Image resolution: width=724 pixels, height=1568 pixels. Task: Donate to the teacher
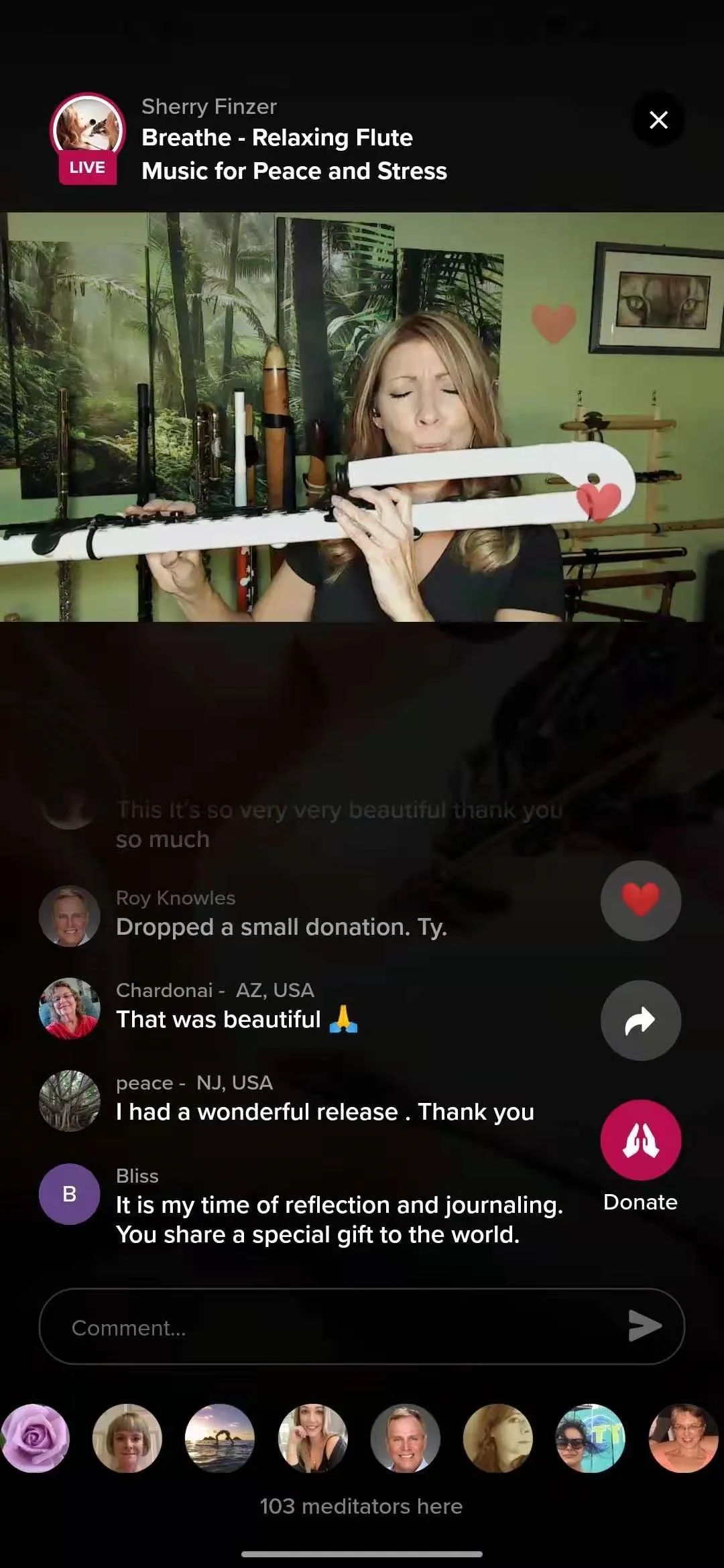point(640,1140)
